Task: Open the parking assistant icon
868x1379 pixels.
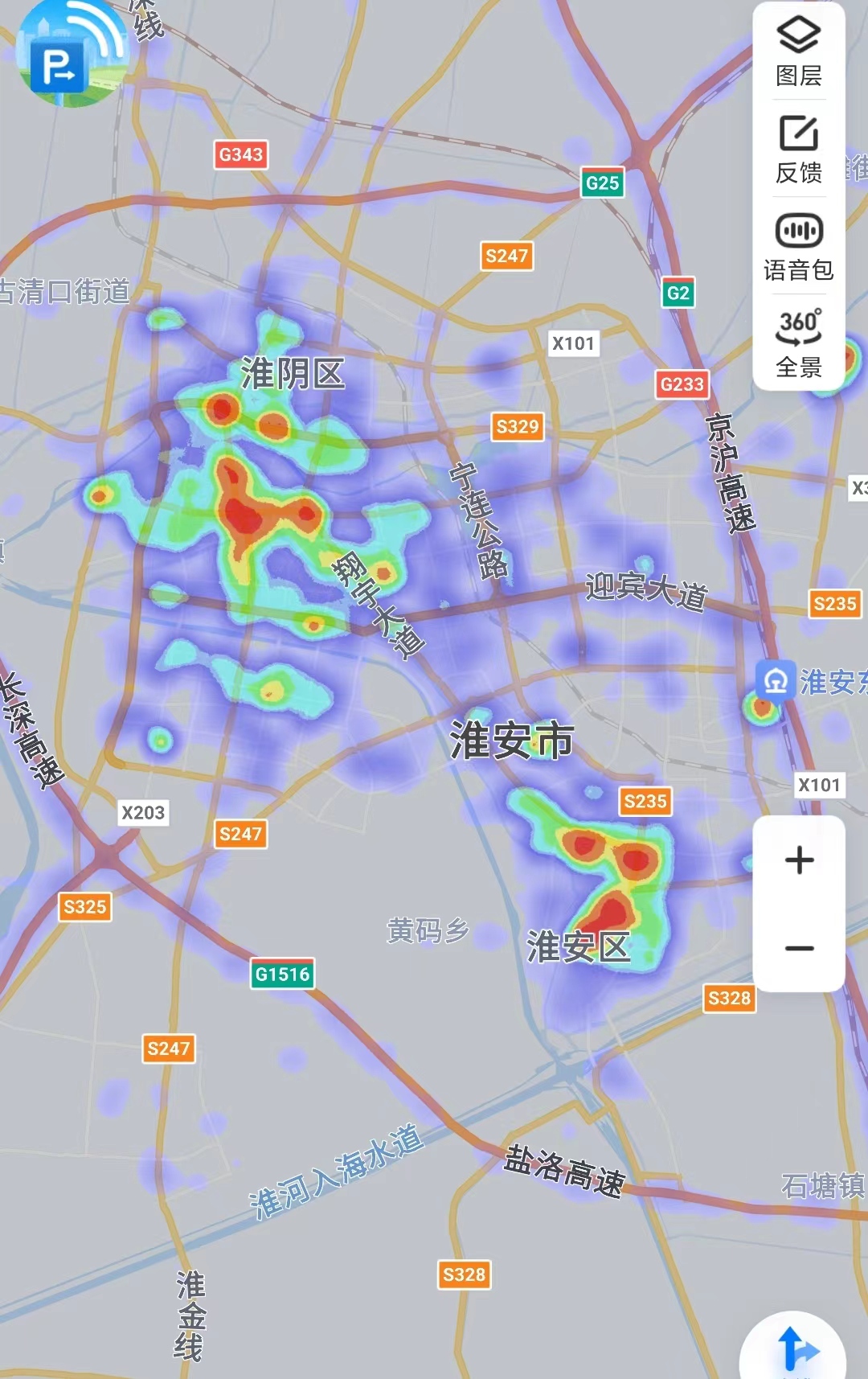Action: 71,55
